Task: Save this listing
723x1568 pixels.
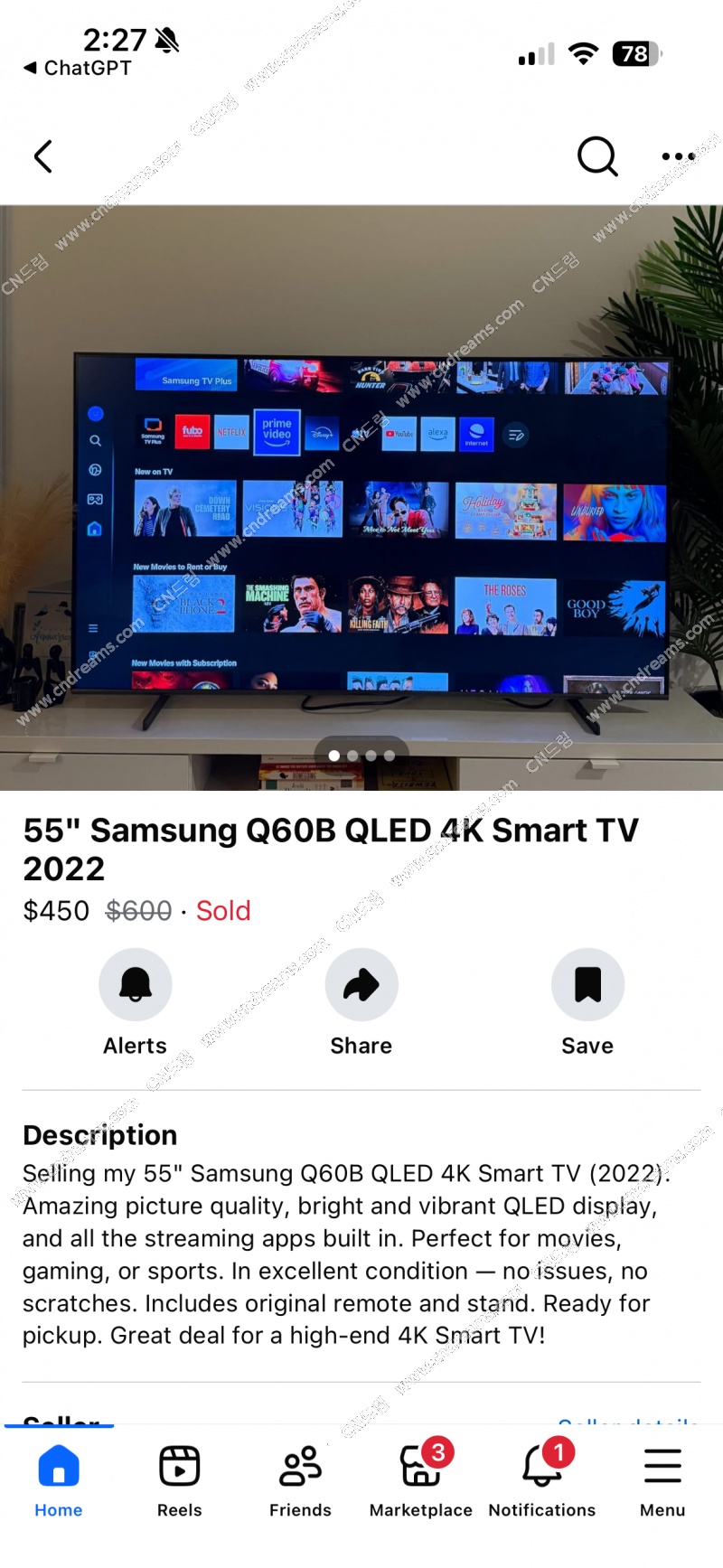Action: coord(587,985)
